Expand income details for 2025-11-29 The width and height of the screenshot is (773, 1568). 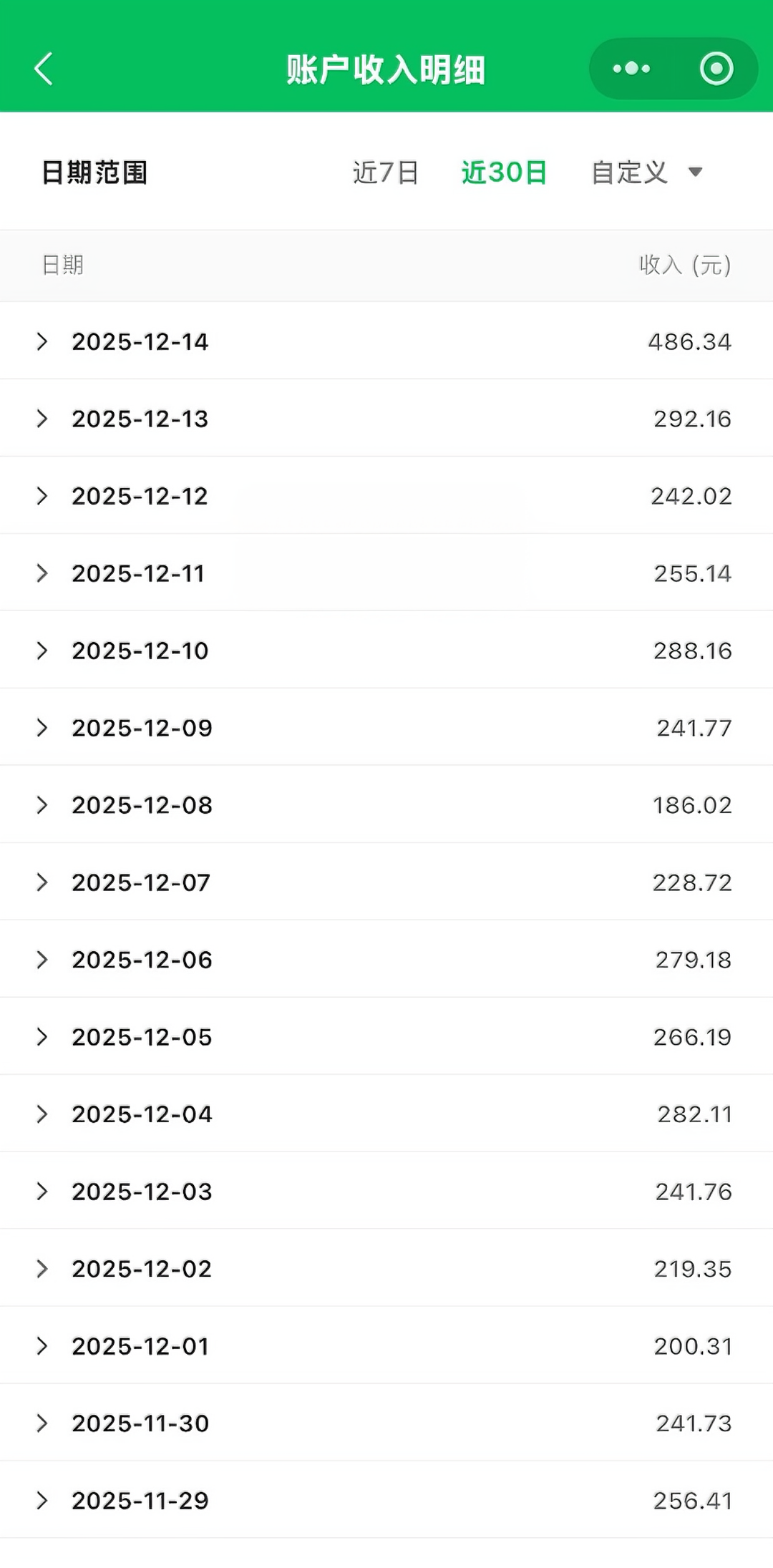[x=41, y=1500]
